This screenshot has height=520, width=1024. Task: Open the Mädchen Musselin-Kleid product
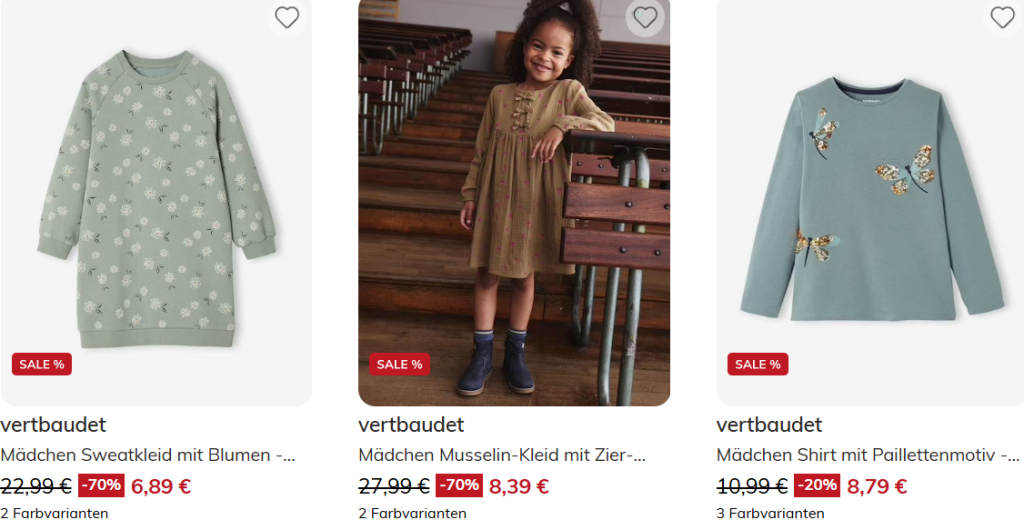click(x=501, y=455)
